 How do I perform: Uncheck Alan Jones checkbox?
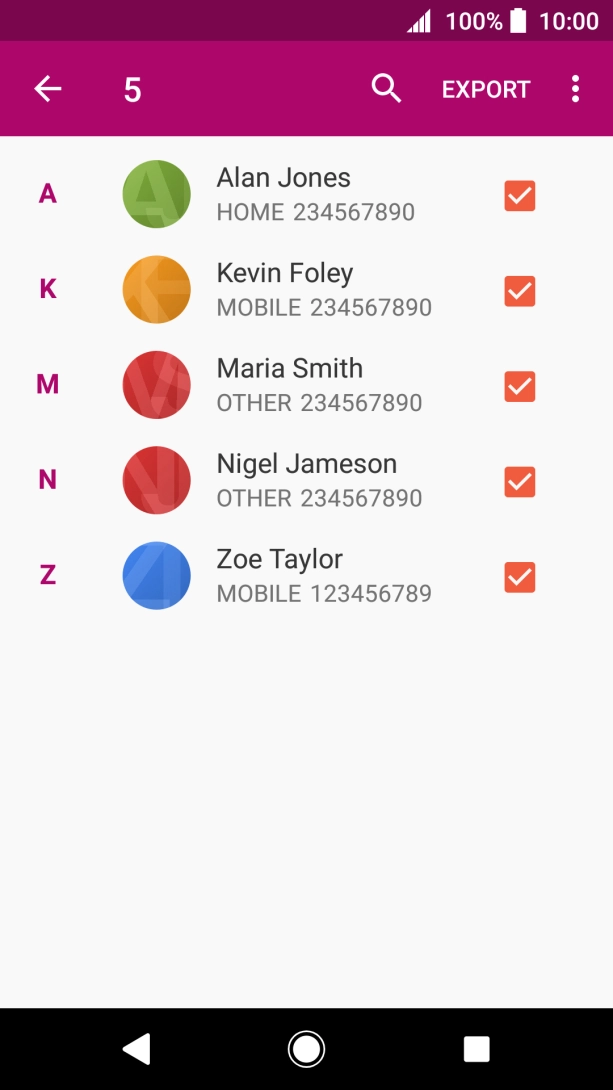(519, 196)
